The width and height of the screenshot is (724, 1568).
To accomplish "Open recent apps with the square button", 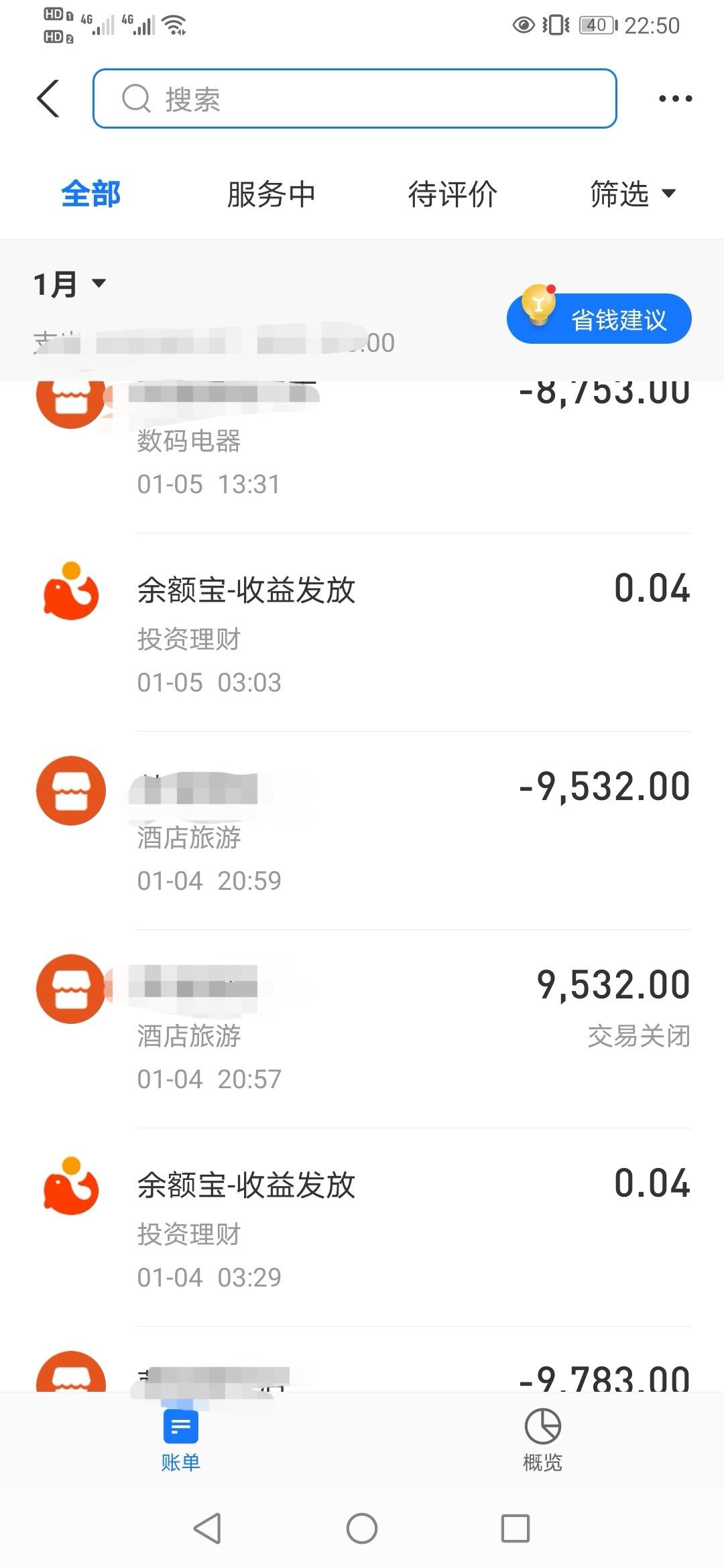I will [x=516, y=1528].
